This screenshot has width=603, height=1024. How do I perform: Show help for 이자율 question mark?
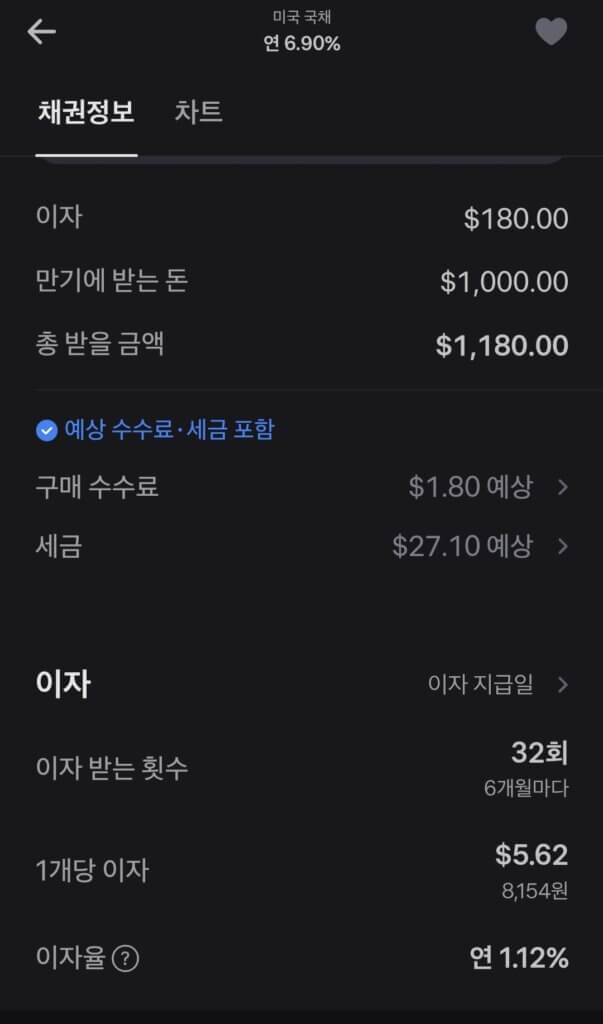pyautogui.click(x=125, y=959)
